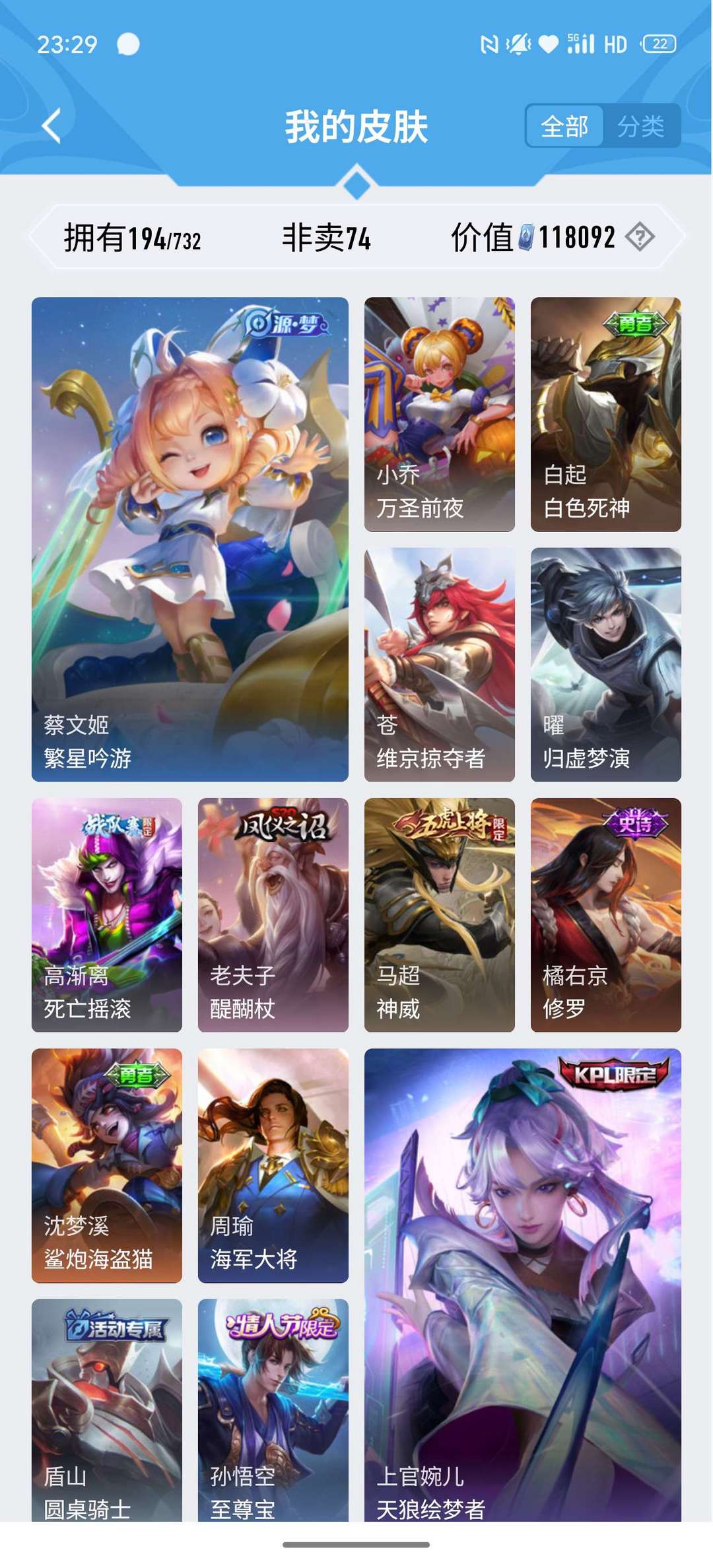The height and width of the screenshot is (1568, 713).
Task: Switch to the 全部 view
Action: coord(564,125)
